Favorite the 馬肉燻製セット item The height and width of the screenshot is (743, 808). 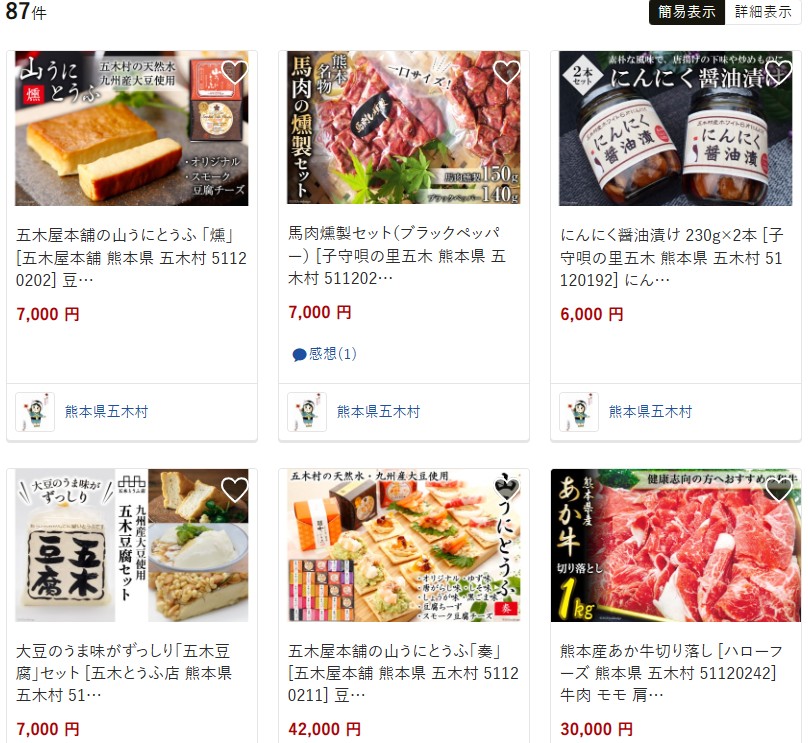[506, 73]
